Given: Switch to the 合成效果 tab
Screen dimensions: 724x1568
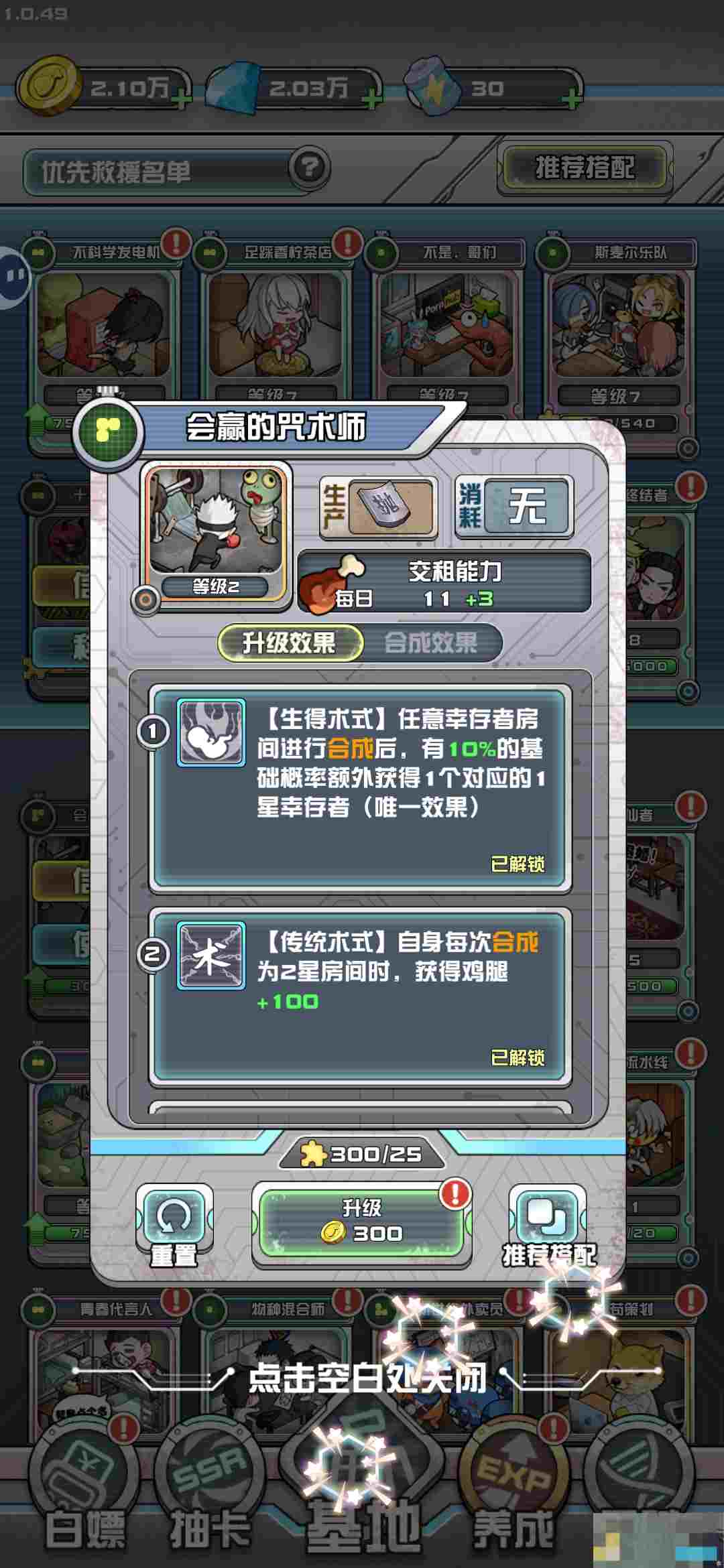Looking at the screenshot, I should click(x=431, y=643).
